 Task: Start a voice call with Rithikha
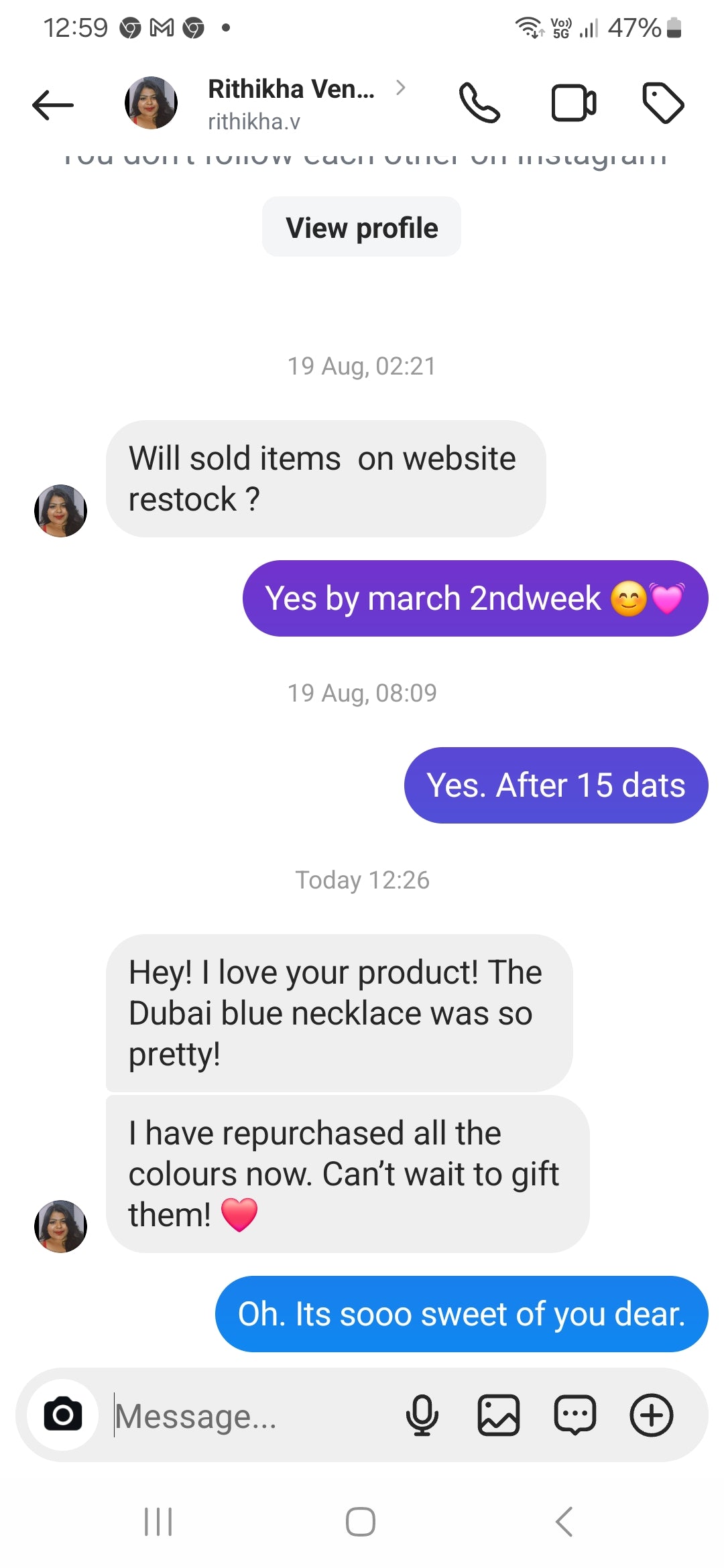click(x=479, y=103)
